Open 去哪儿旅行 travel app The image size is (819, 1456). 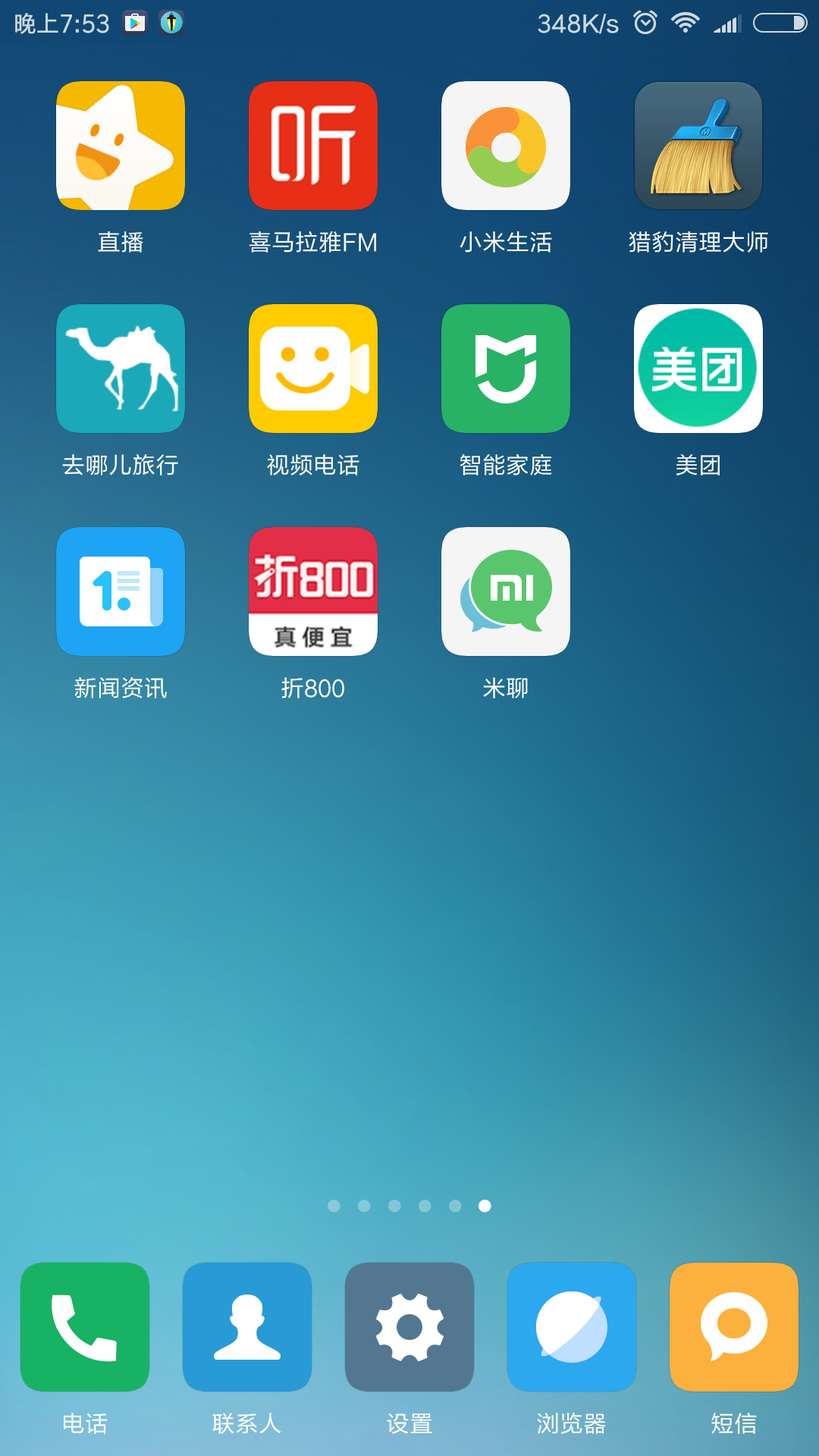(120, 369)
